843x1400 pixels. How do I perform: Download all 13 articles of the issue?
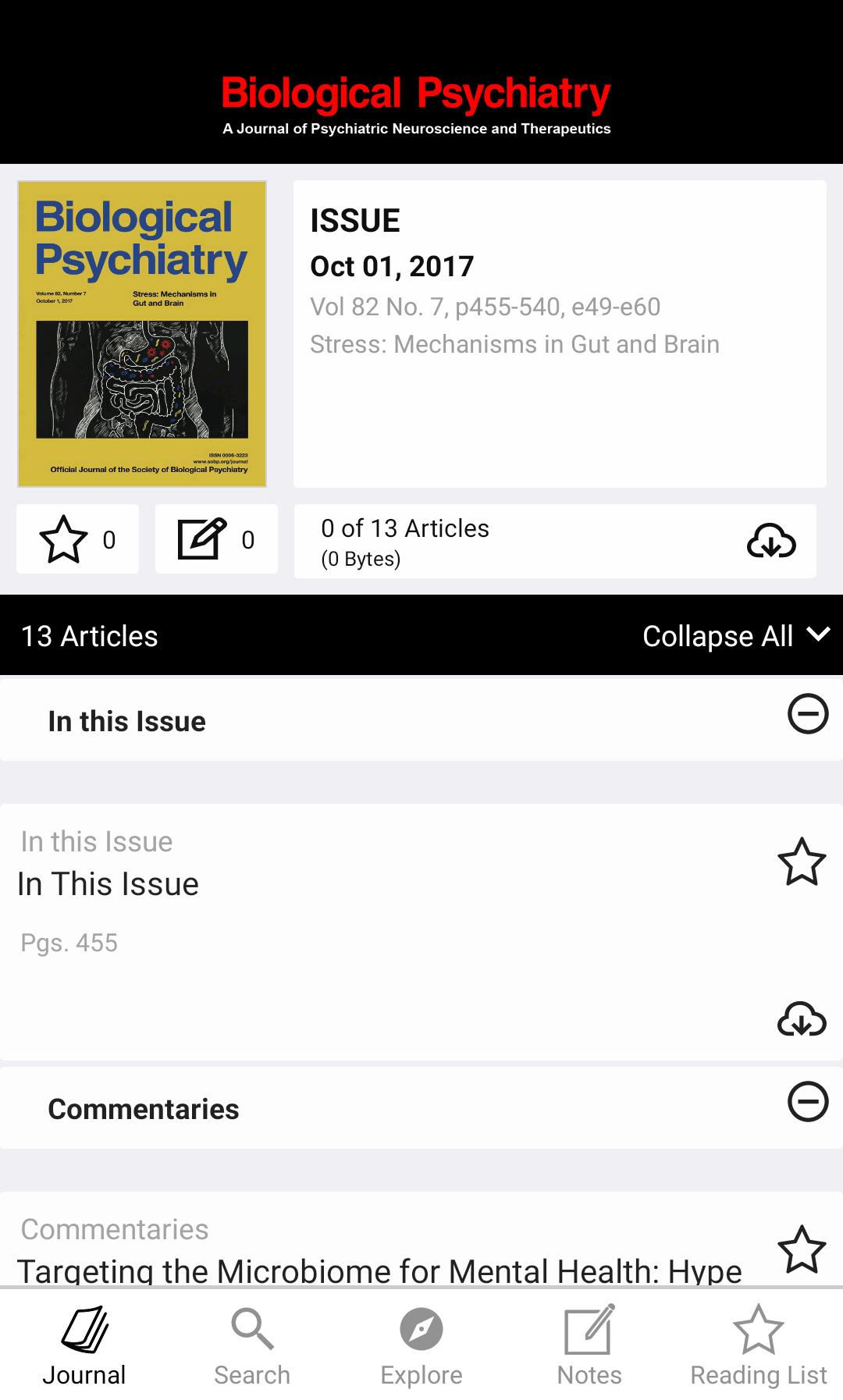point(771,541)
